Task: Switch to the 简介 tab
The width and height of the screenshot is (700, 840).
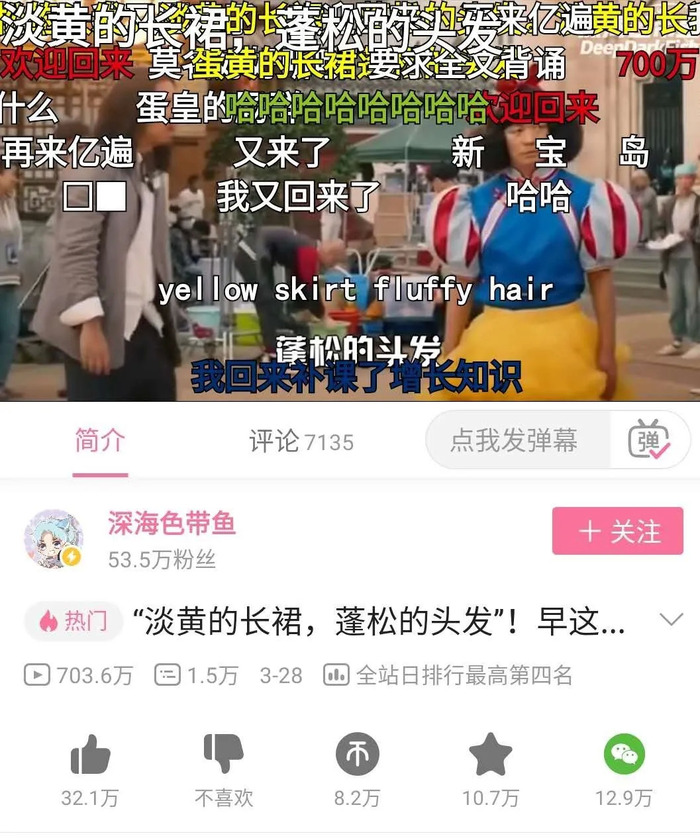Action: click(x=100, y=441)
